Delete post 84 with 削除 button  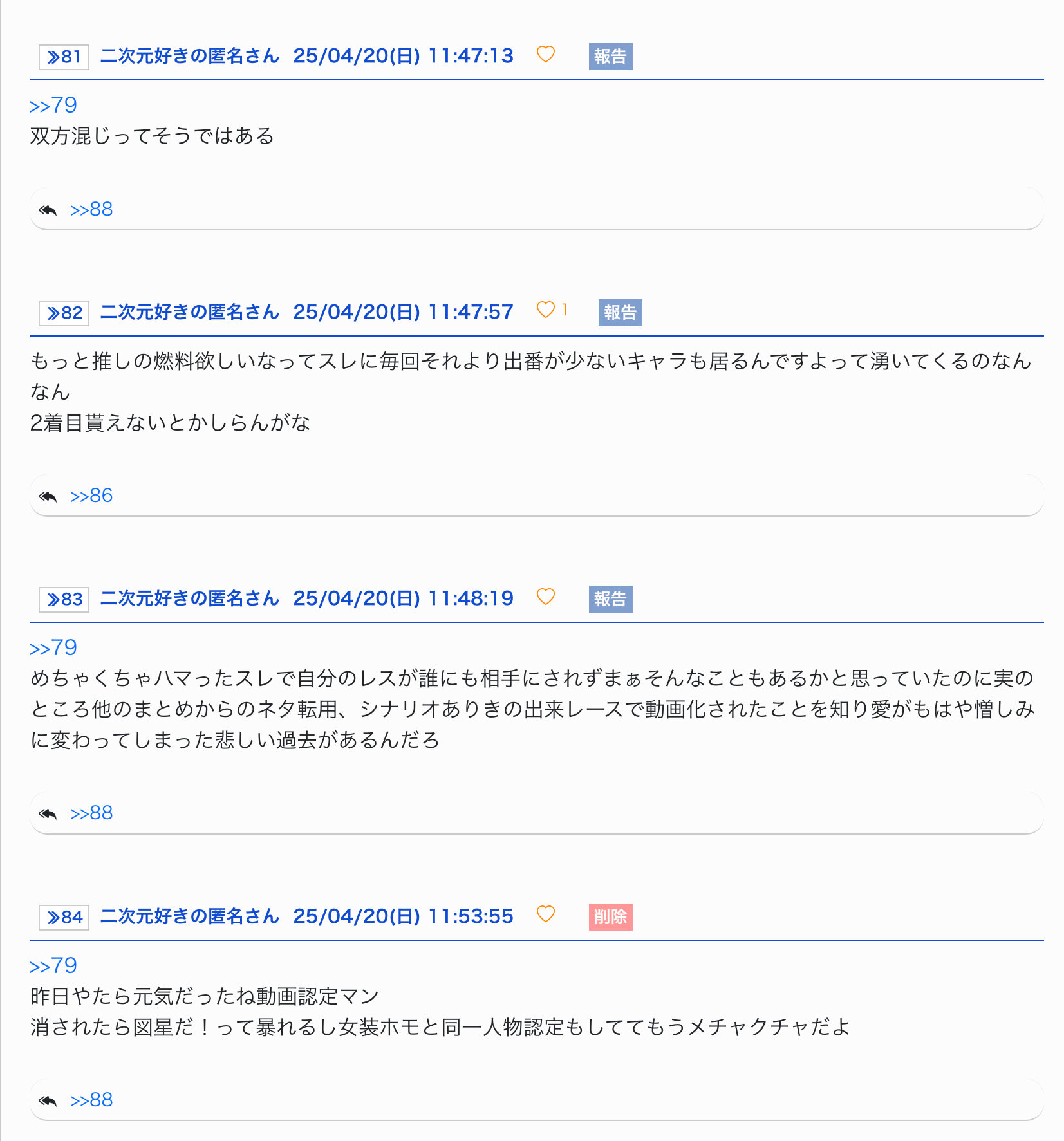pyautogui.click(x=610, y=917)
